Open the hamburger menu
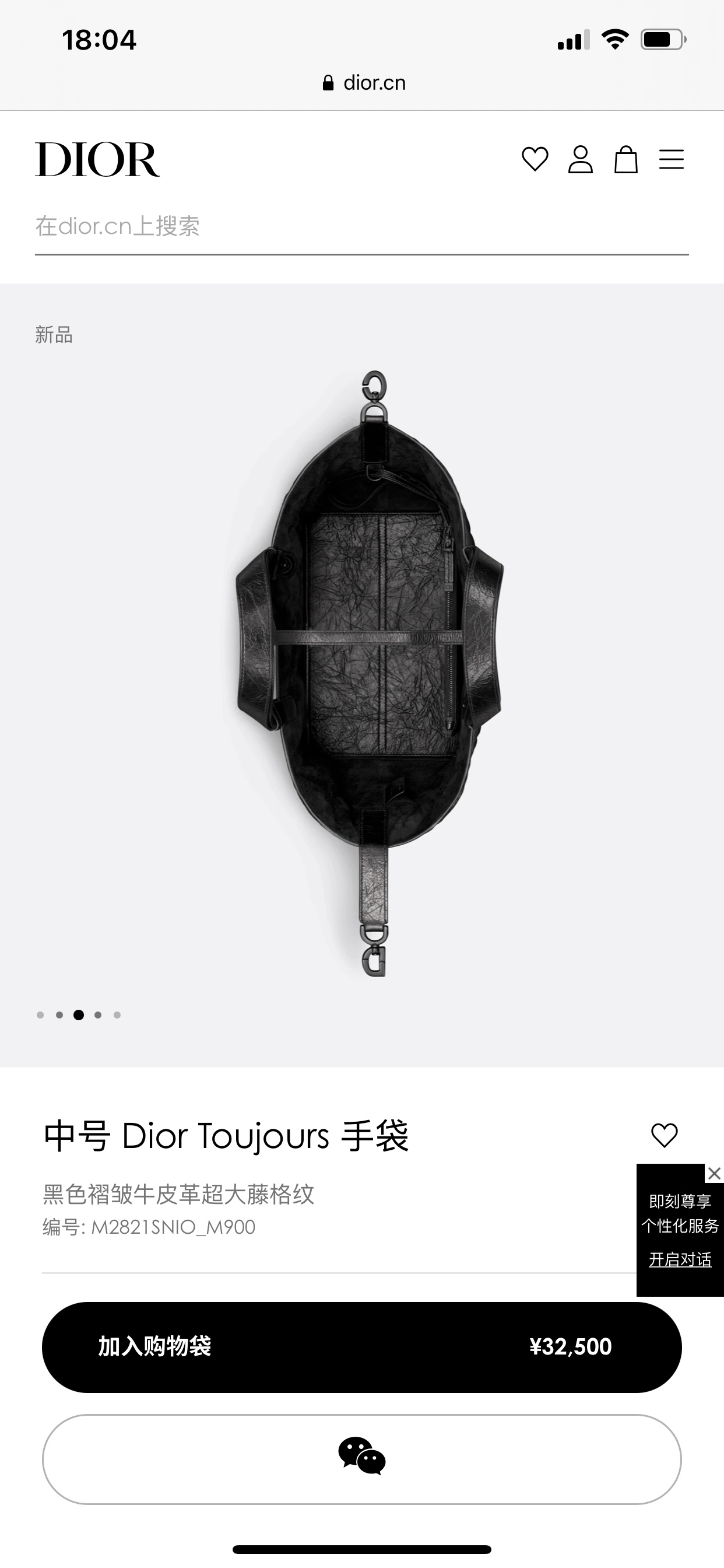This screenshot has width=724, height=1568. 671,159
